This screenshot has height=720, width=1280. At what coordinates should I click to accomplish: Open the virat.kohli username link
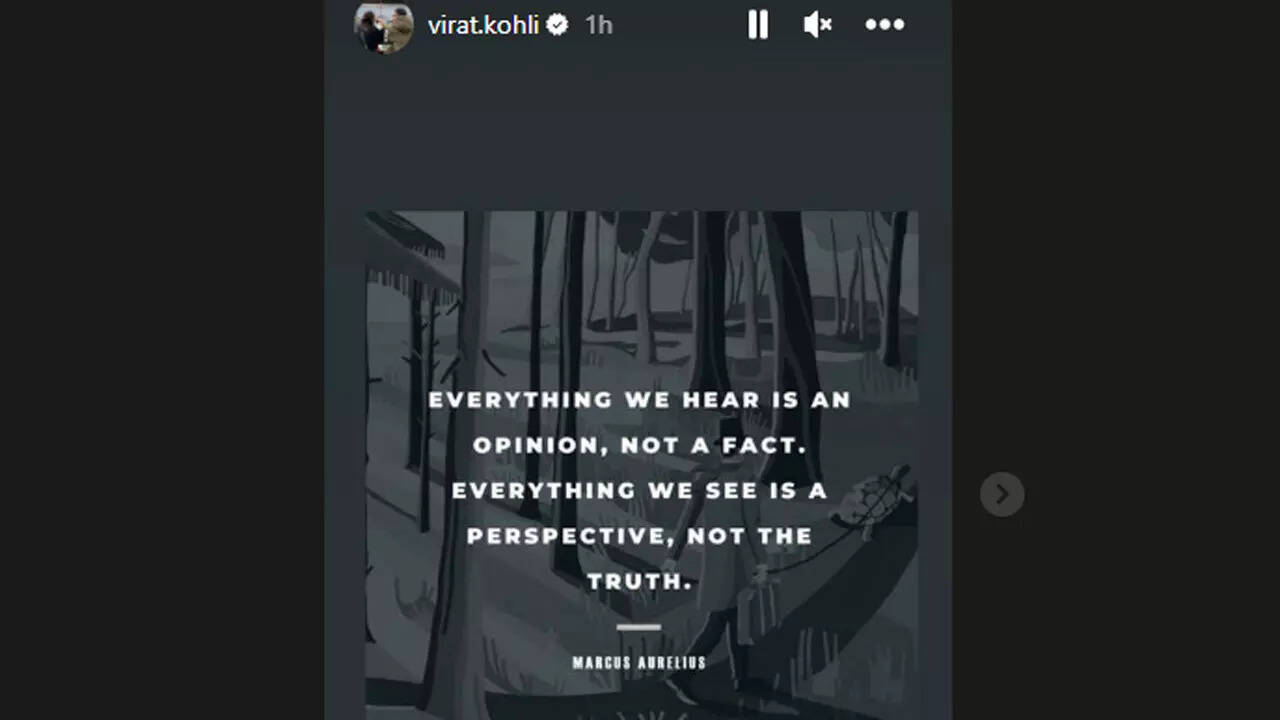[x=484, y=25]
